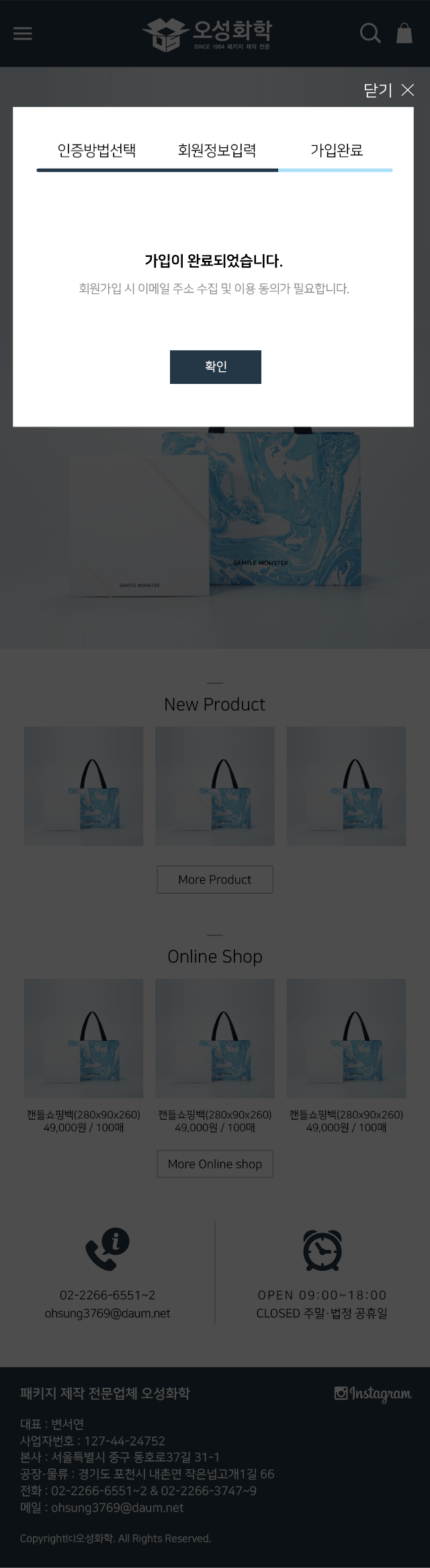
Task: Tap the 확인 confirm button
Action: click(215, 366)
